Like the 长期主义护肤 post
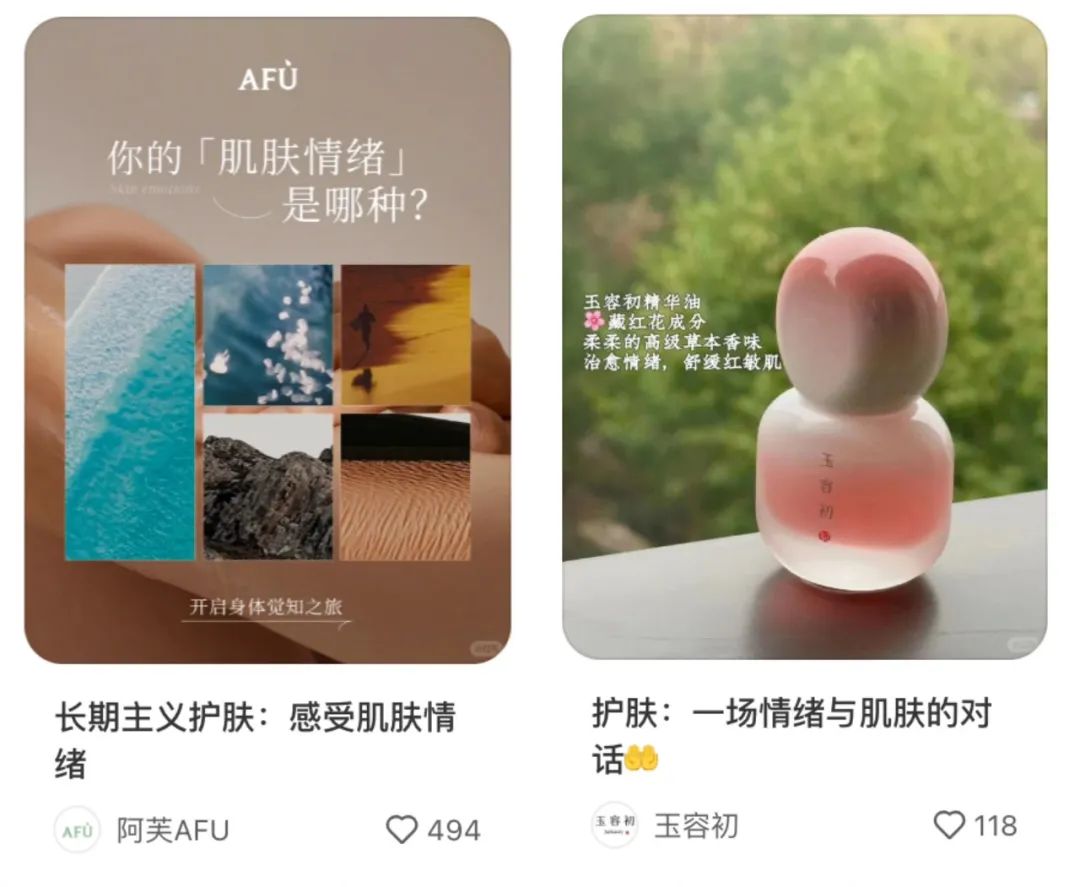 coord(402,830)
